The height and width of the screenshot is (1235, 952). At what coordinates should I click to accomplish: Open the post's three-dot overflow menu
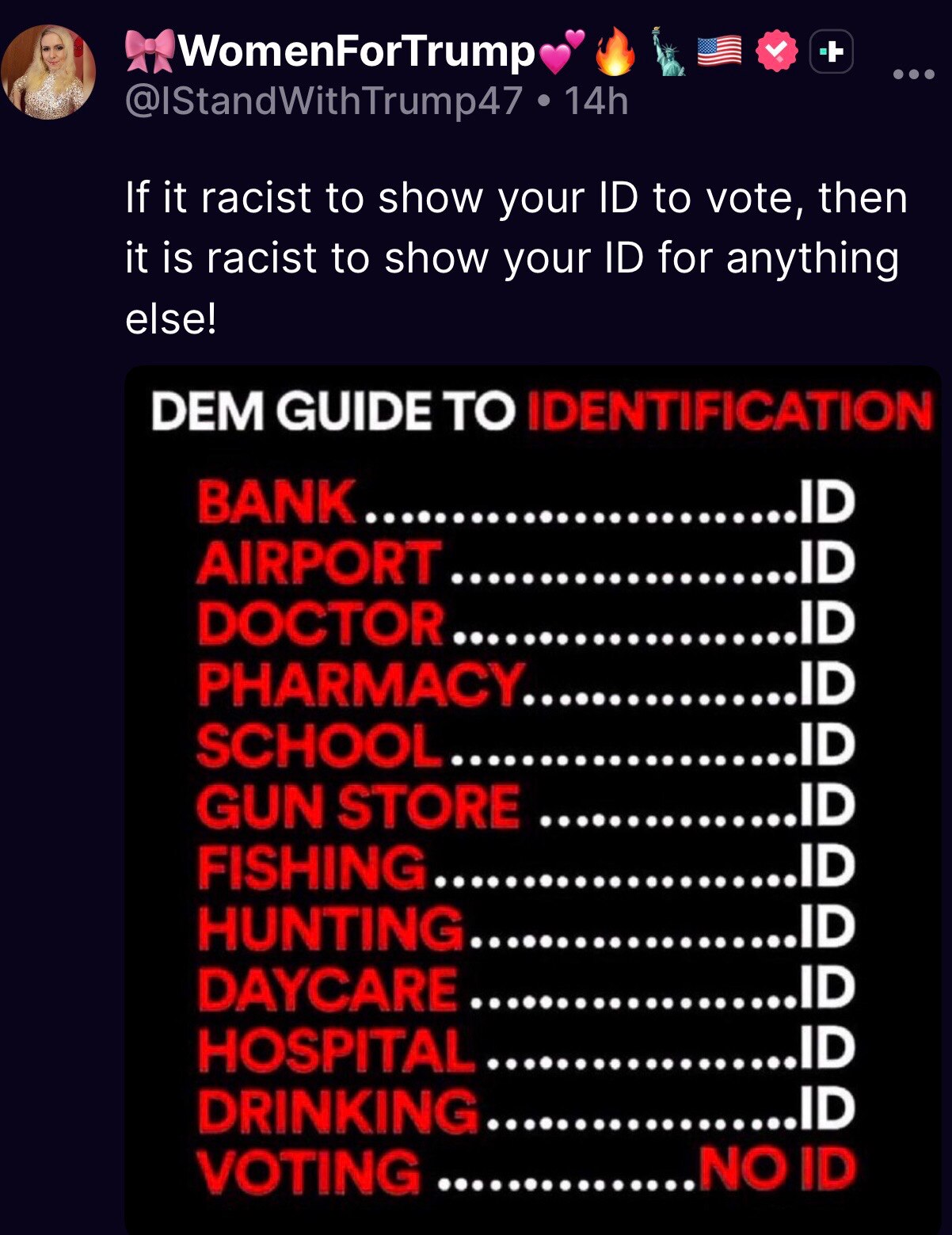pyautogui.click(x=913, y=74)
